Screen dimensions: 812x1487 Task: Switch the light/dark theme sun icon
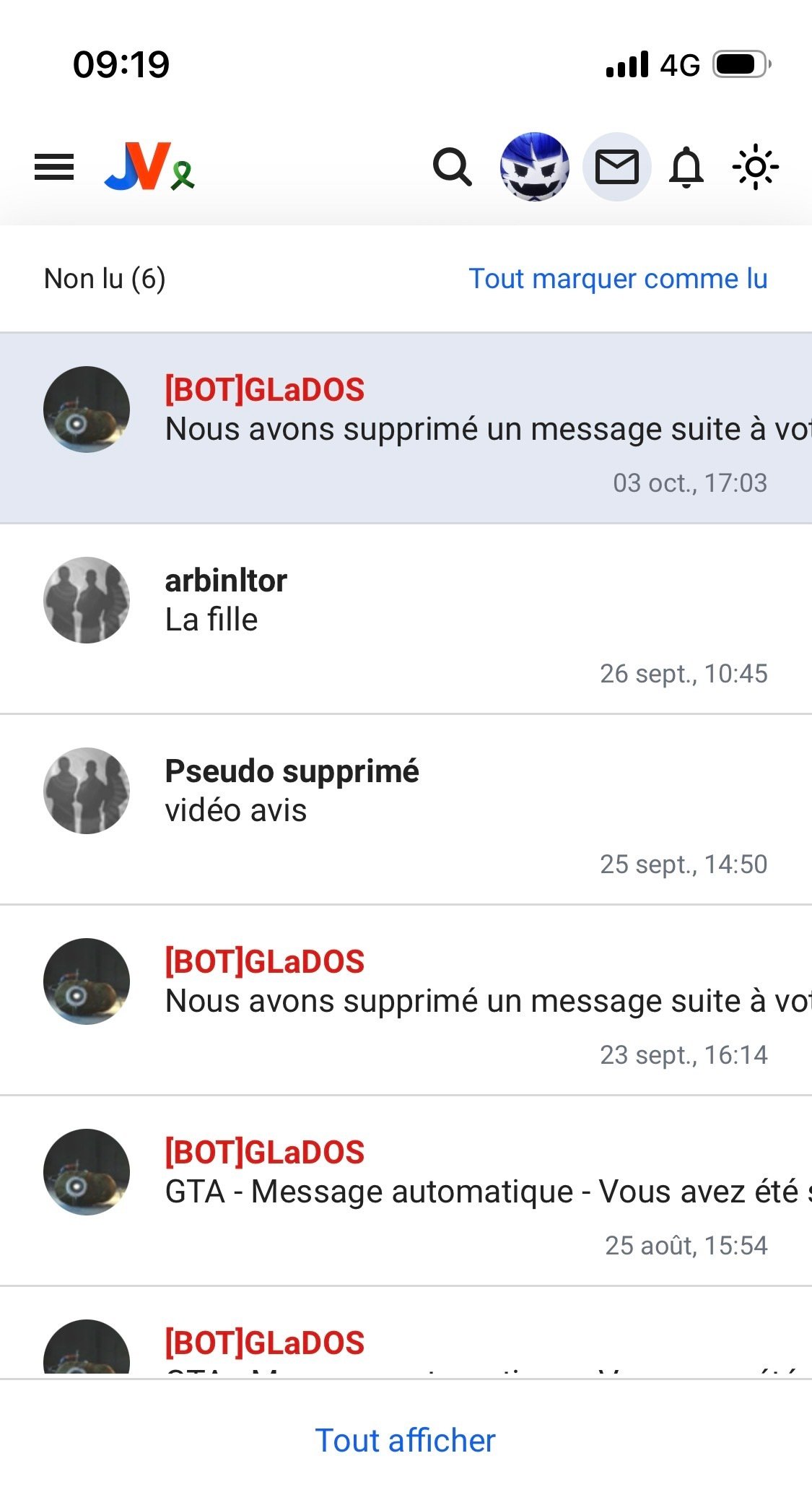point(755,167)
